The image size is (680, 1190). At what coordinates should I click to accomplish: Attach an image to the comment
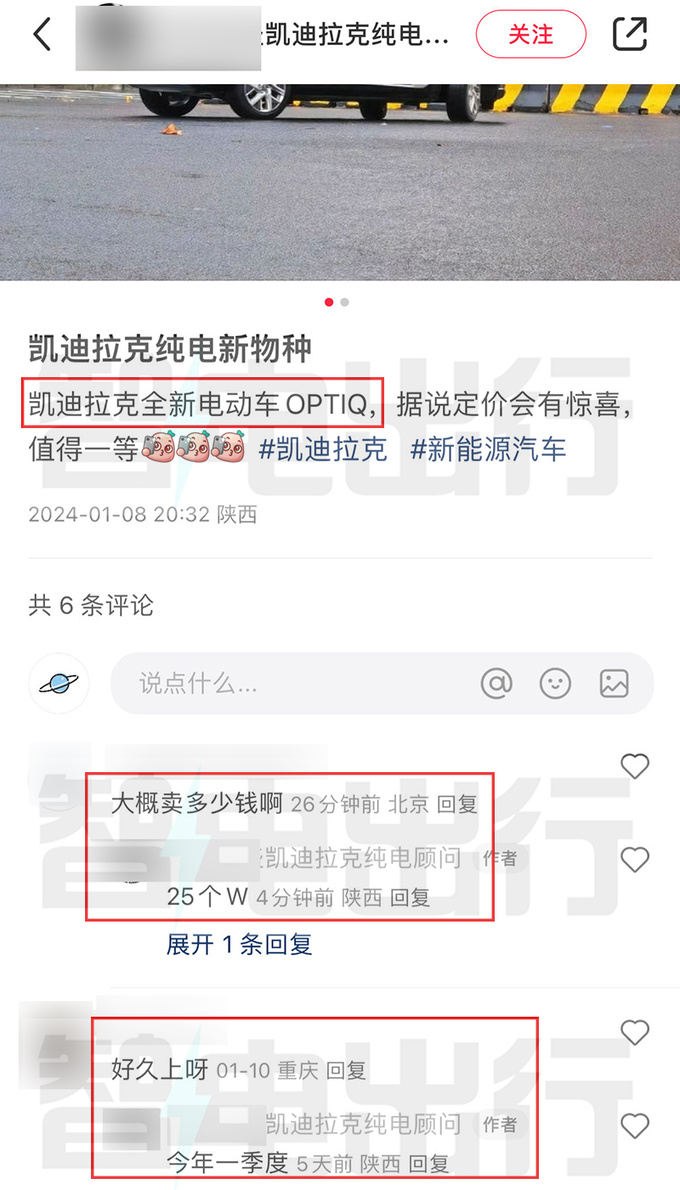click(x=614, y=684)
